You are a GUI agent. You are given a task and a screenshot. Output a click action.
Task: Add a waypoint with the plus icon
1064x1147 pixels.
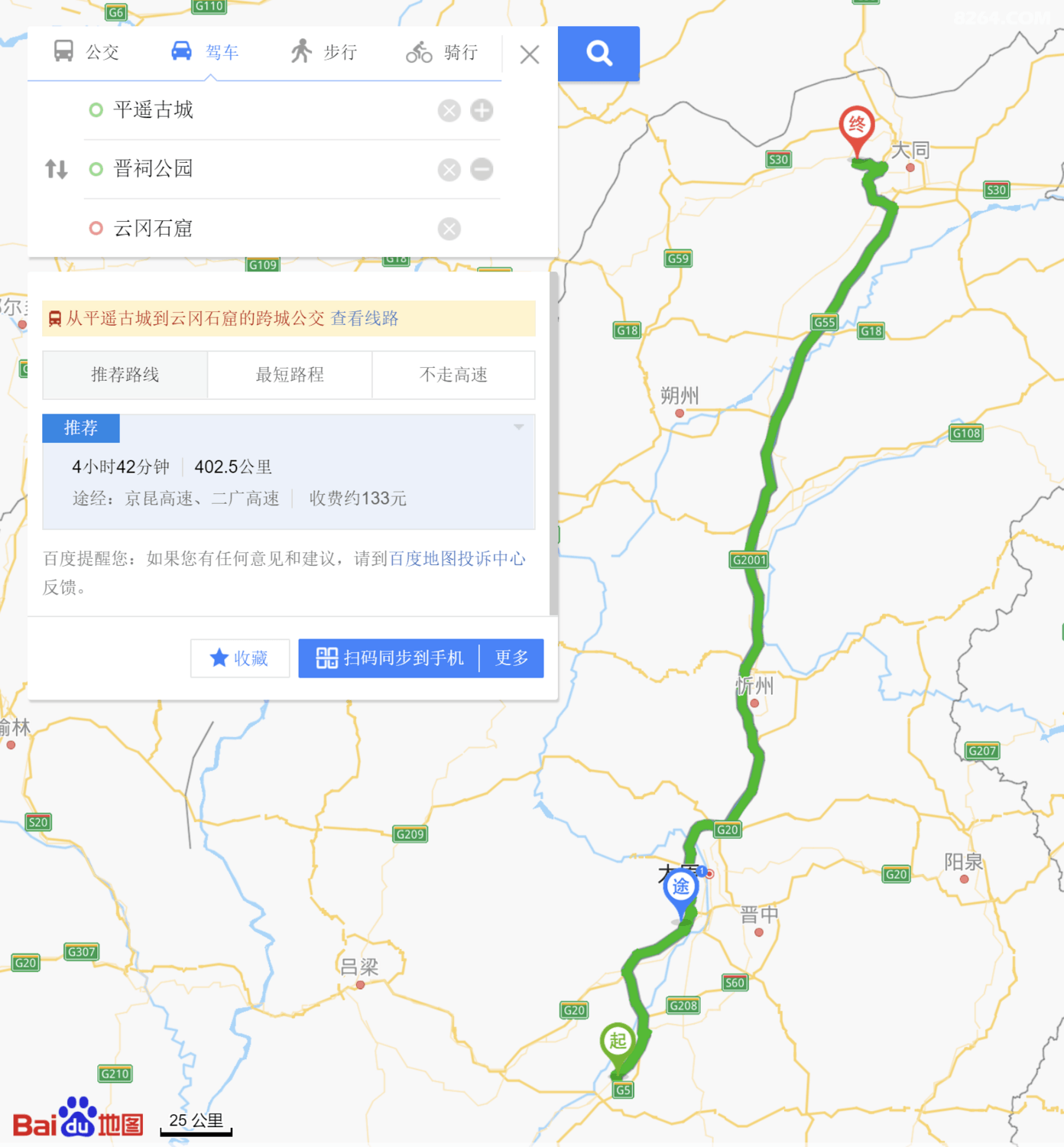point(482,111)
